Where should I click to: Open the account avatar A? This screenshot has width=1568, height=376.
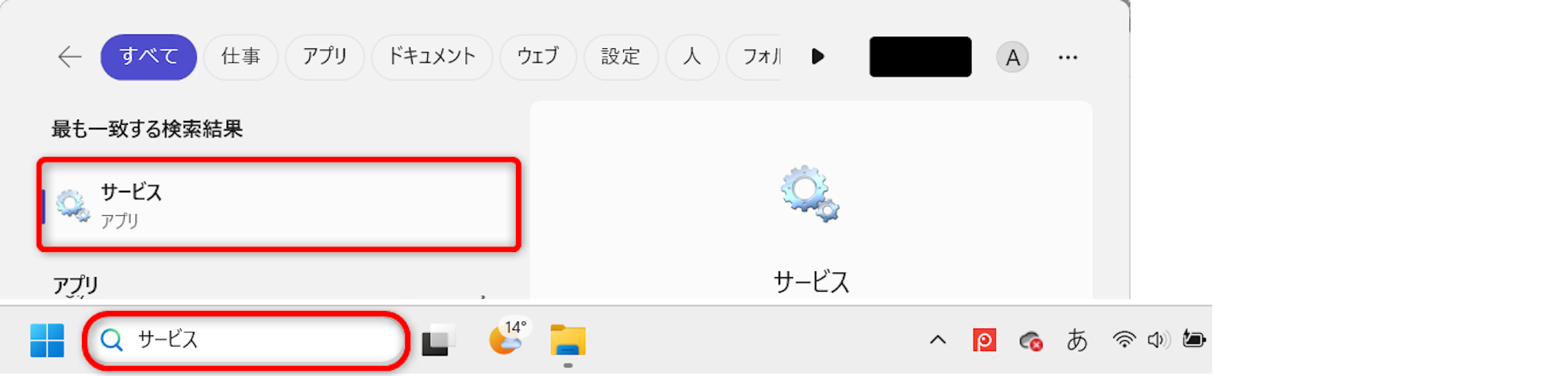pos(1012,57)
